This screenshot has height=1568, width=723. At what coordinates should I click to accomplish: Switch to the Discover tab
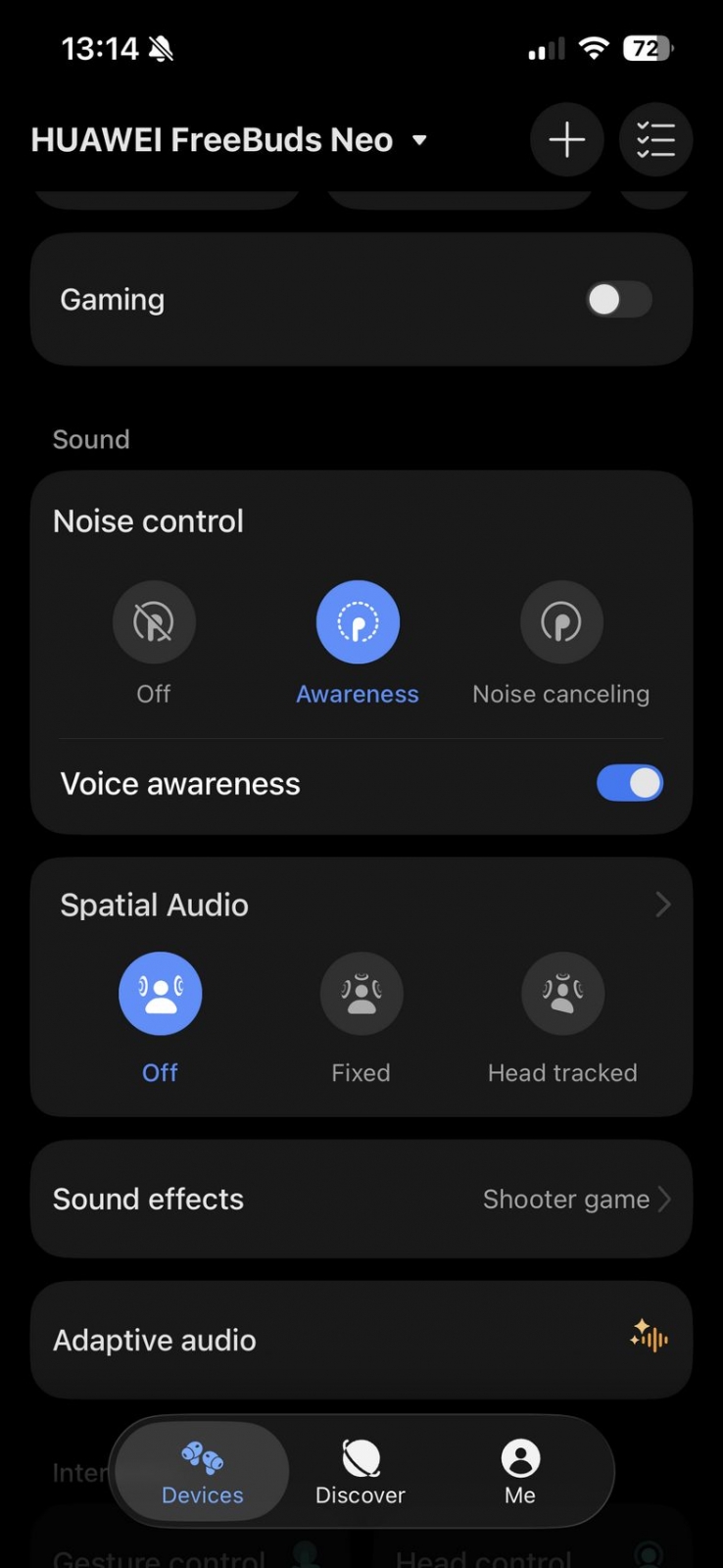click(361, 1472)
